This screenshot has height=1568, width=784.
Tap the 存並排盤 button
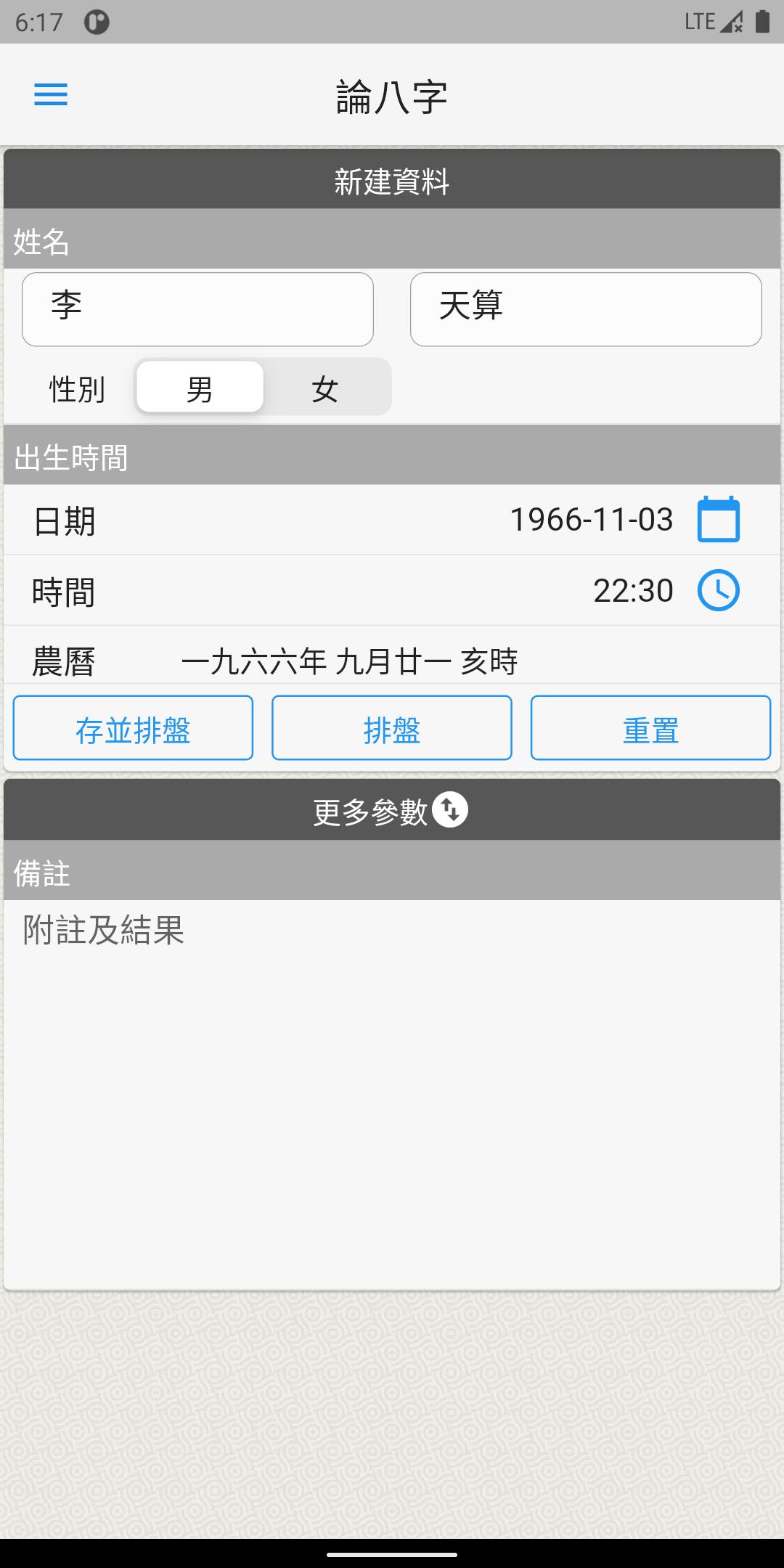pyautogui.click(x=133, y=728)
